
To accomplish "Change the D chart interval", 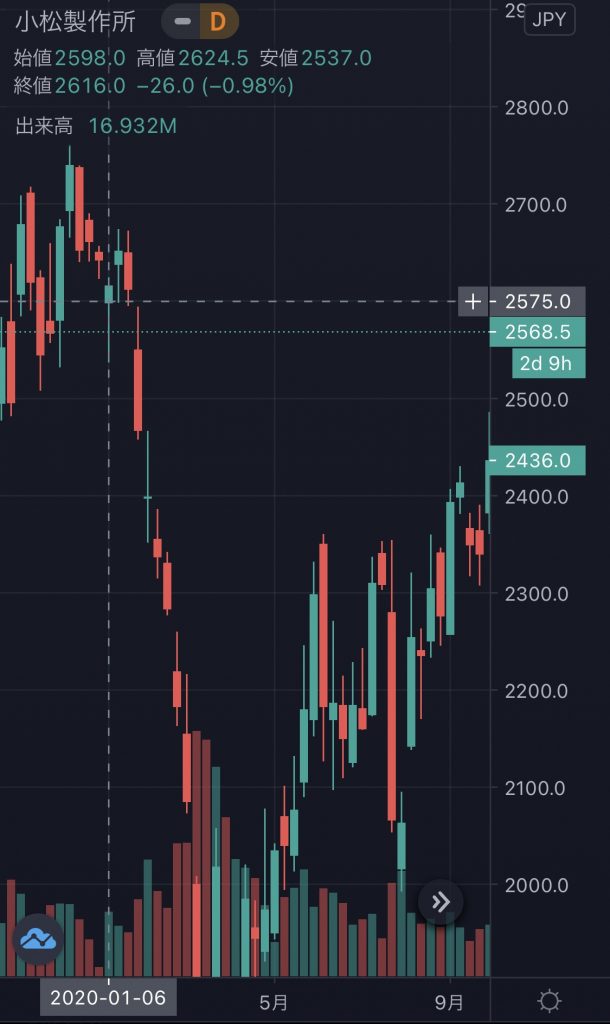I will (218, 21).
